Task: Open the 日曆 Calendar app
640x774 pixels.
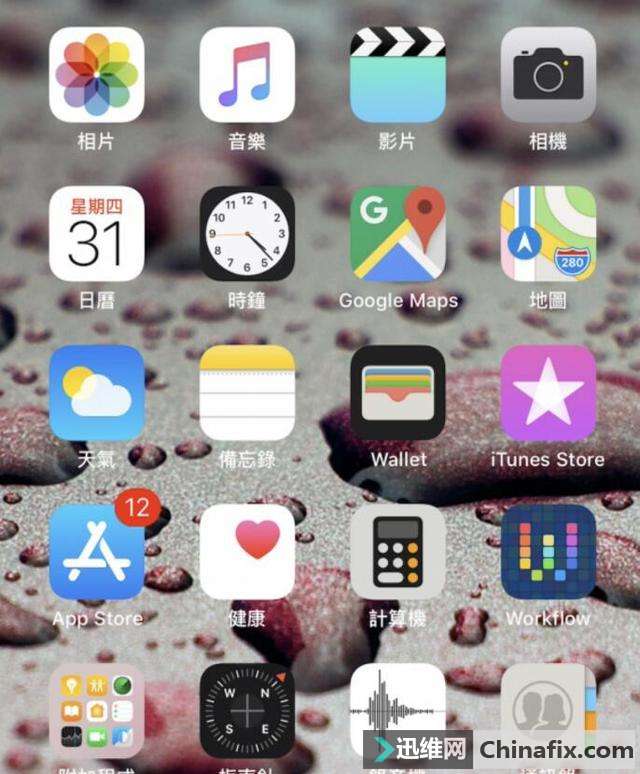Action: tap(96, 234)
